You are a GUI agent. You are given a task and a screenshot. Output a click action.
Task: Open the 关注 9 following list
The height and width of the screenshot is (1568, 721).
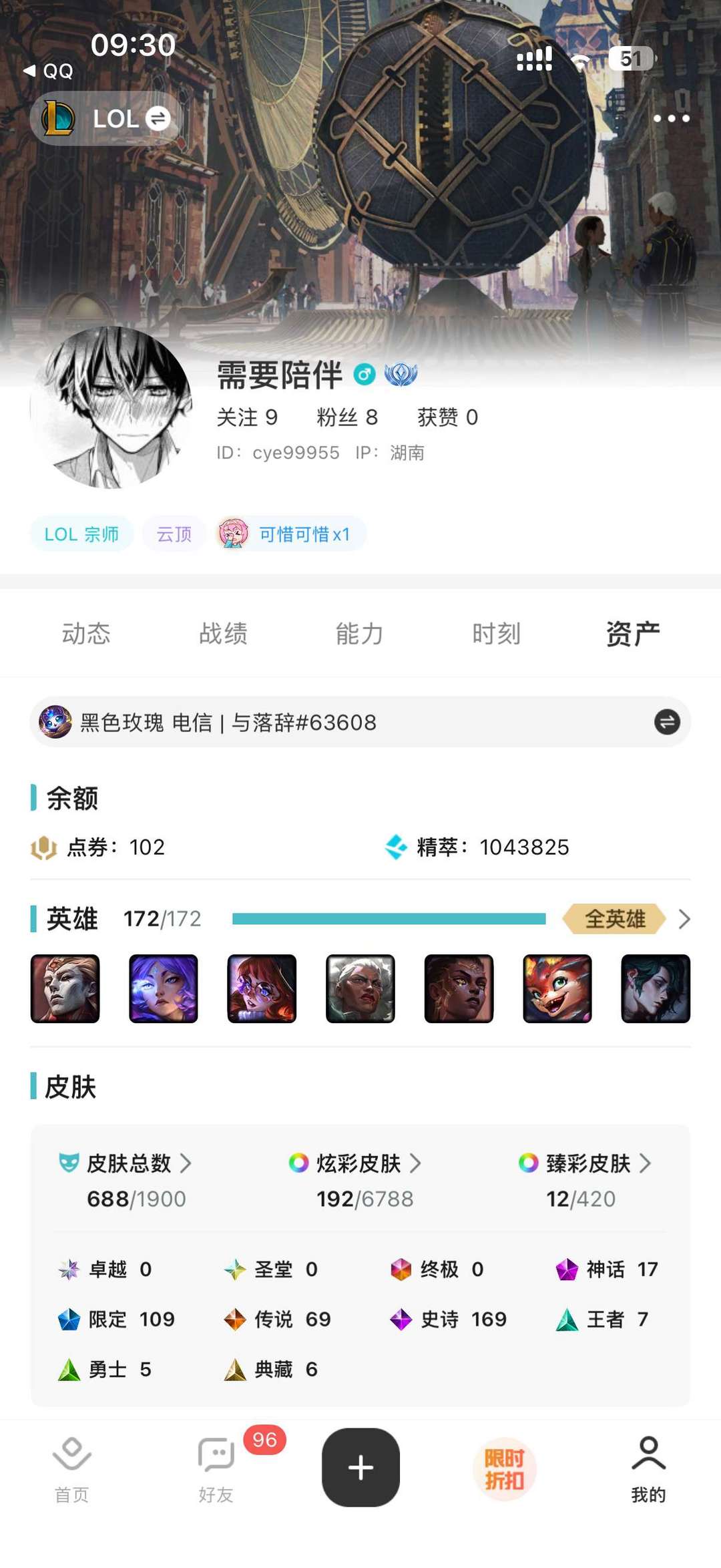point(248,416)
